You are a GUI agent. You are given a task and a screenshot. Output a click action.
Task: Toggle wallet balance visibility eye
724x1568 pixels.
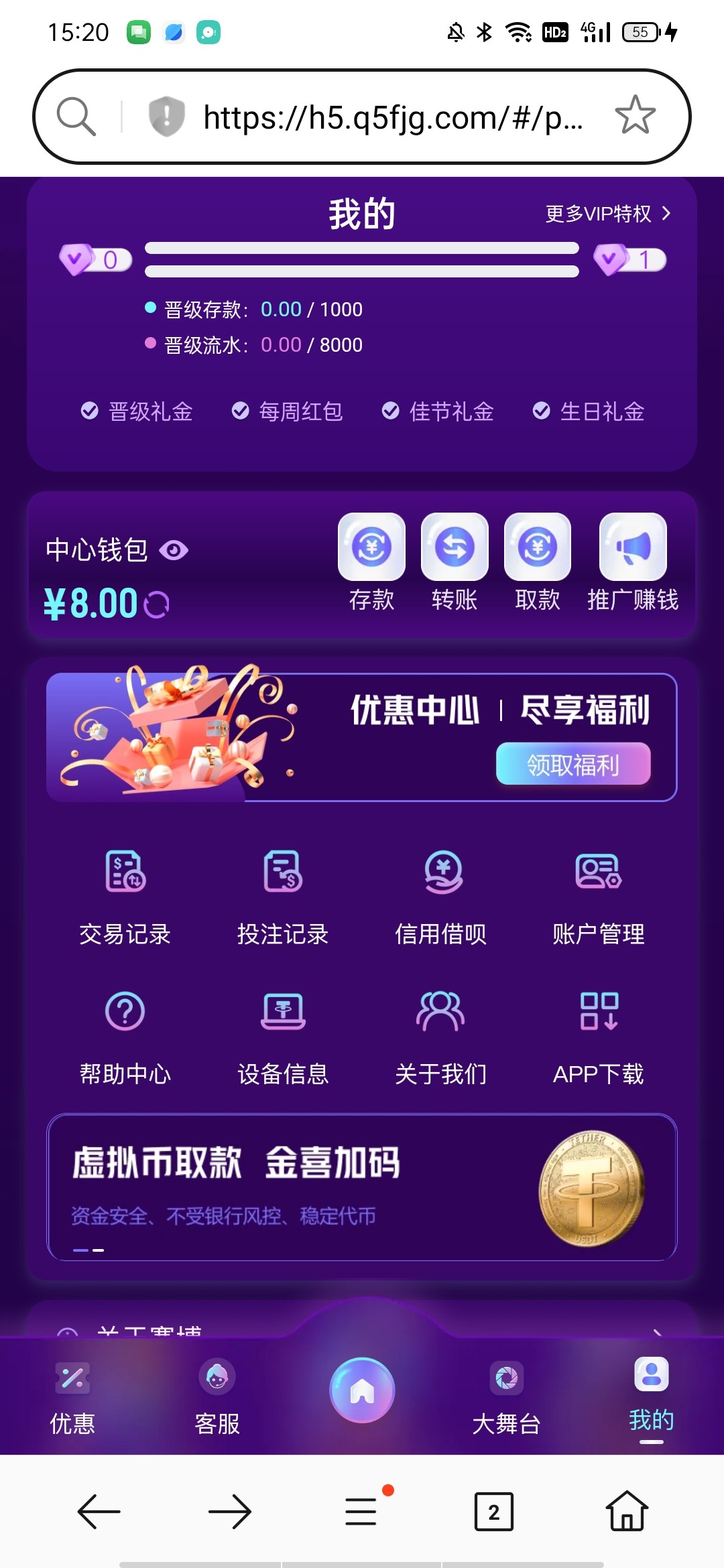[174, 550]
